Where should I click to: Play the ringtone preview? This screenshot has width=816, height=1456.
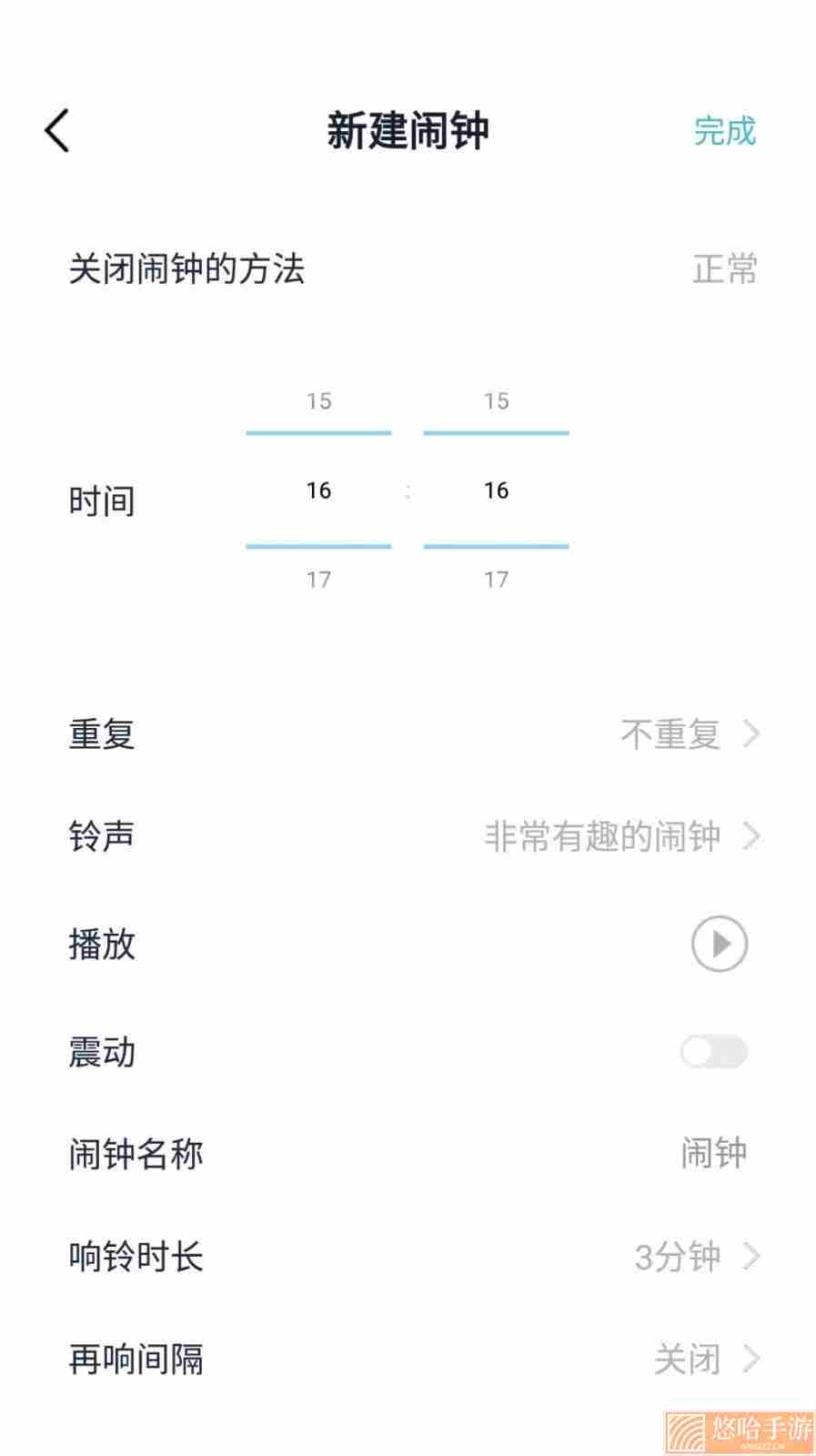pyautogui.click(x=720, y=944)
